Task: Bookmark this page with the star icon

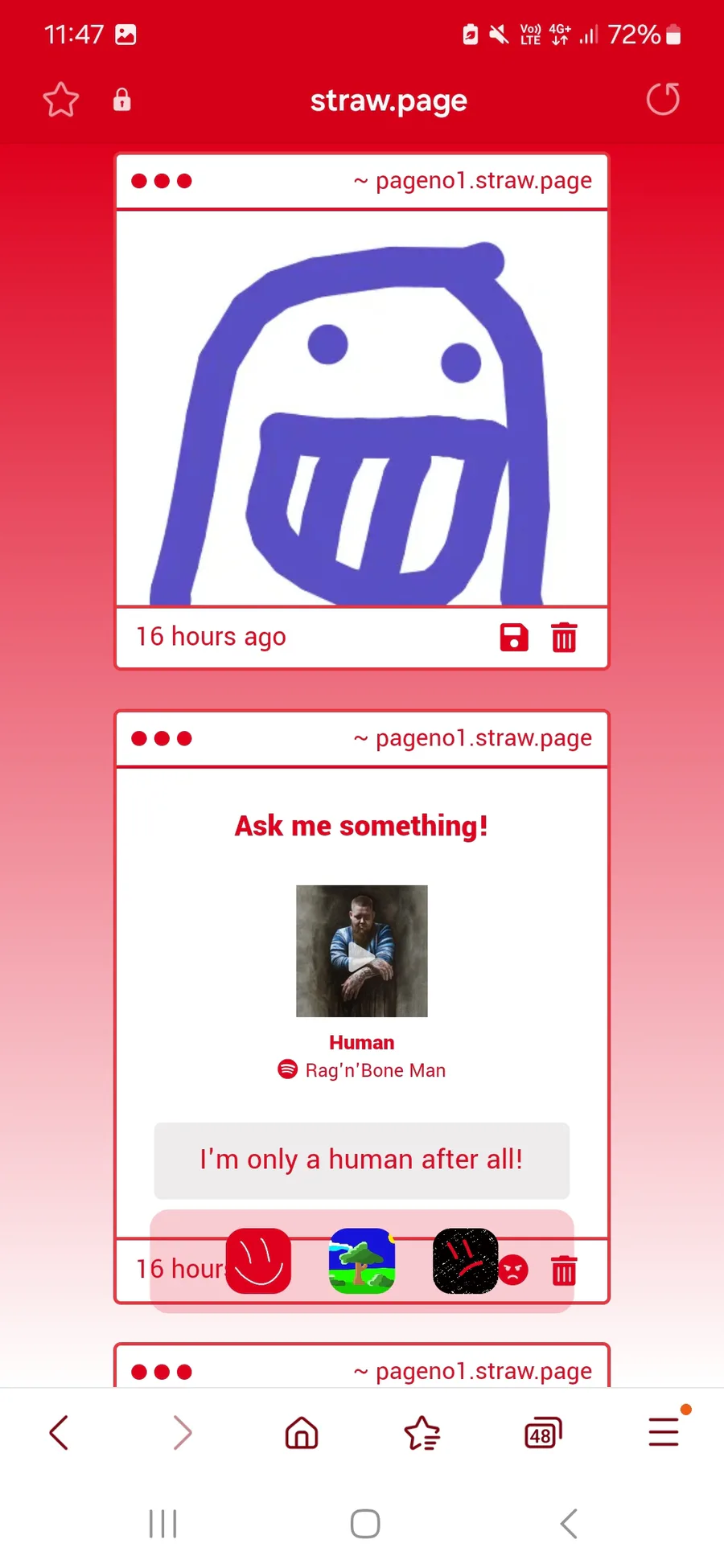Action: 60,100
